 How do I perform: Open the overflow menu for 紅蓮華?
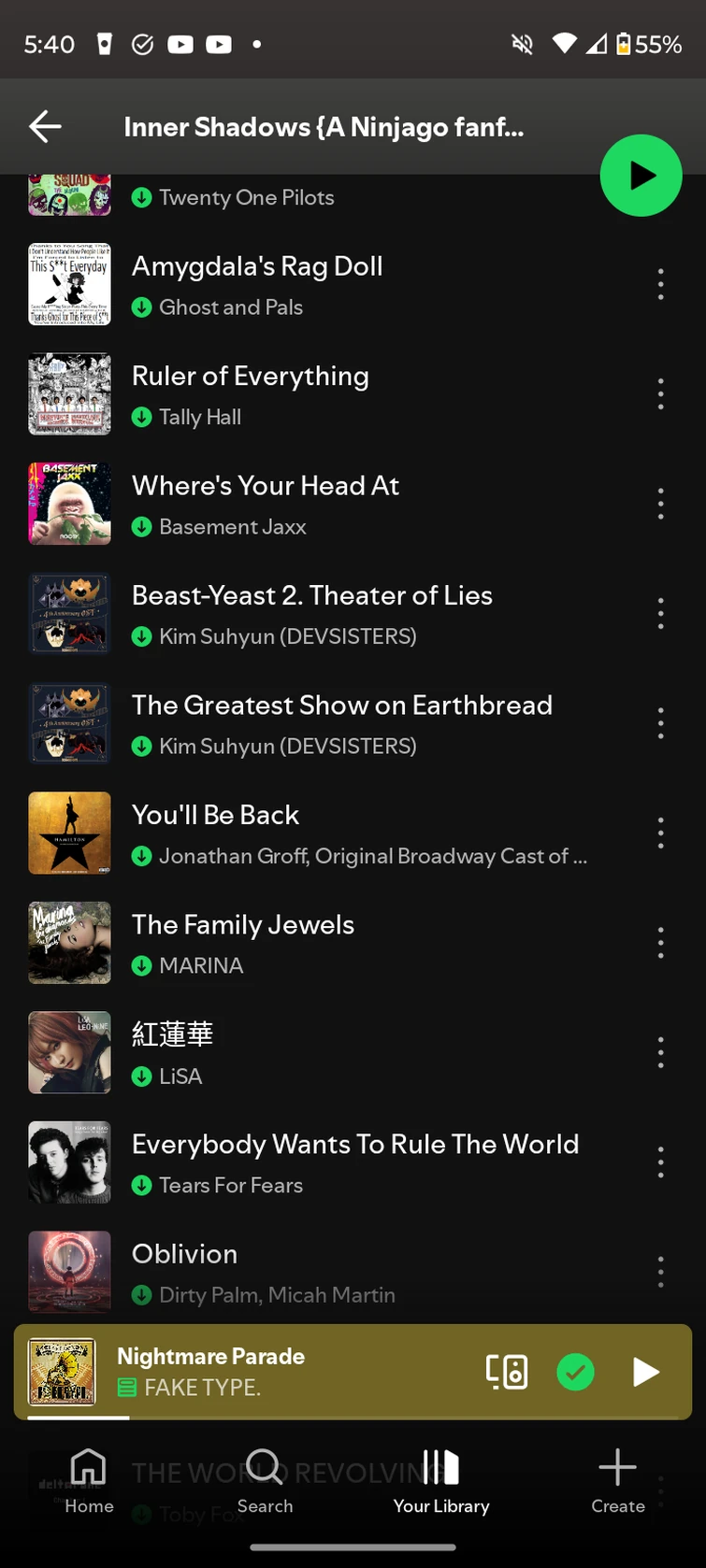pyautogui.click(x=660, y=1052)
